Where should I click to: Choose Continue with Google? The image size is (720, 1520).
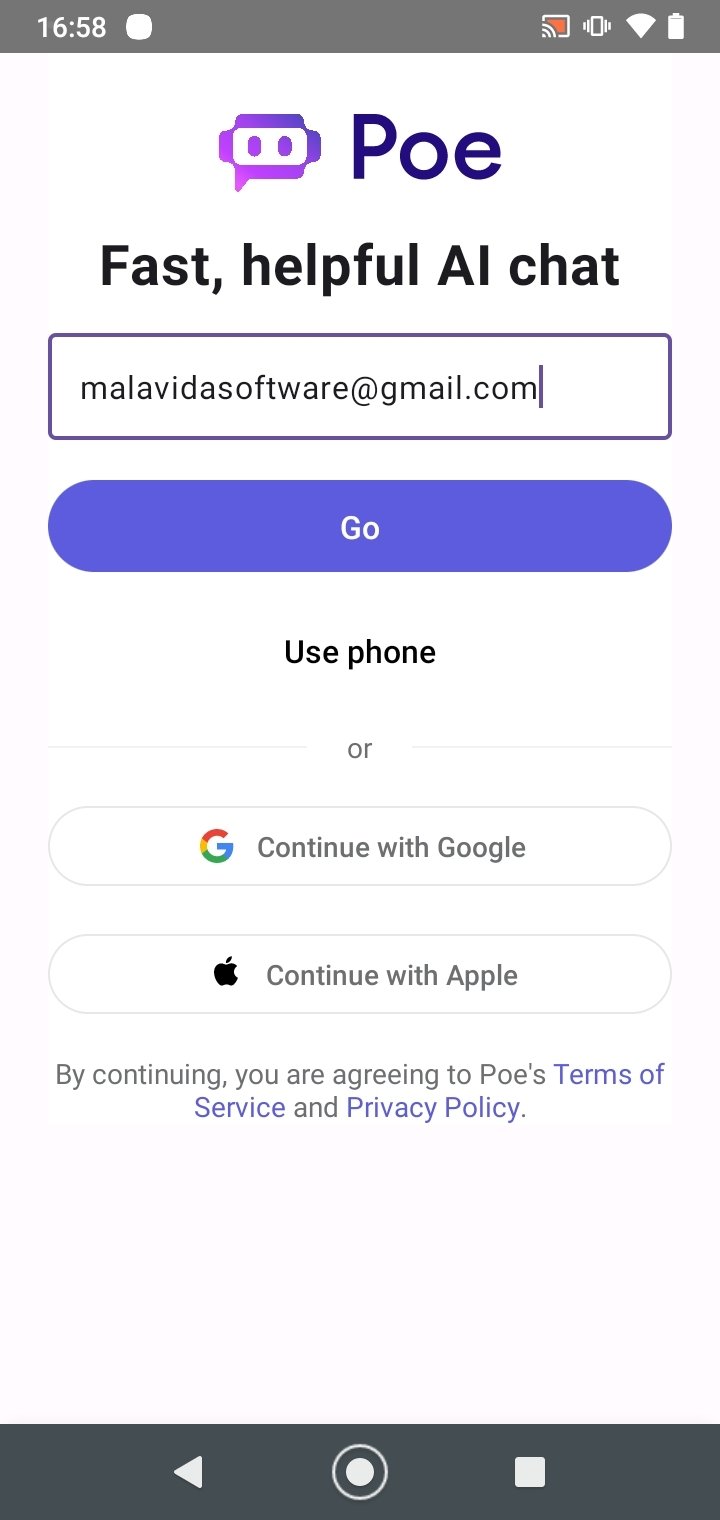360,846
